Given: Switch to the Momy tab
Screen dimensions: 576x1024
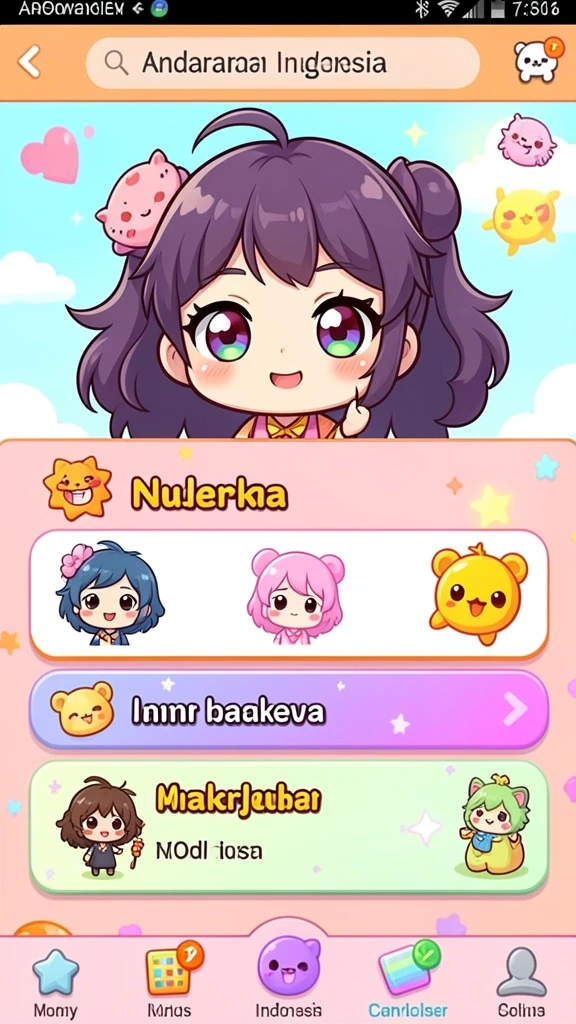Looking at the screenshot, I should tap(56, 983).
